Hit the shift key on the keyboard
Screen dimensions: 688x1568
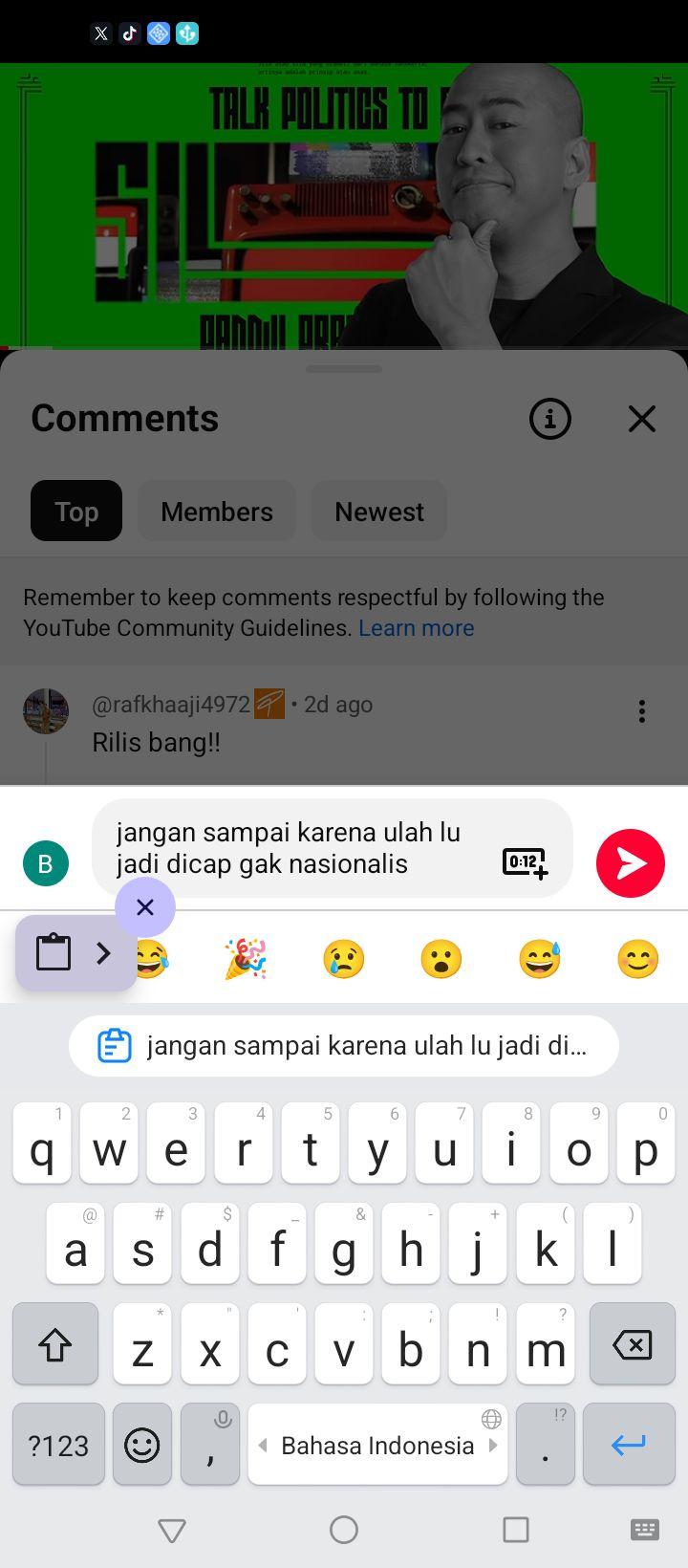coord(55,1344)
